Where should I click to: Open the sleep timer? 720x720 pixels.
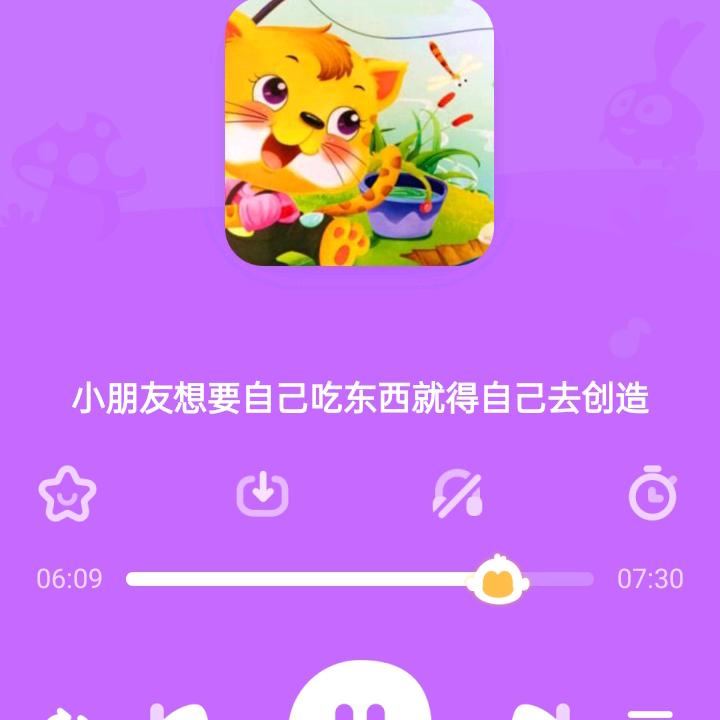click(652, 493)
